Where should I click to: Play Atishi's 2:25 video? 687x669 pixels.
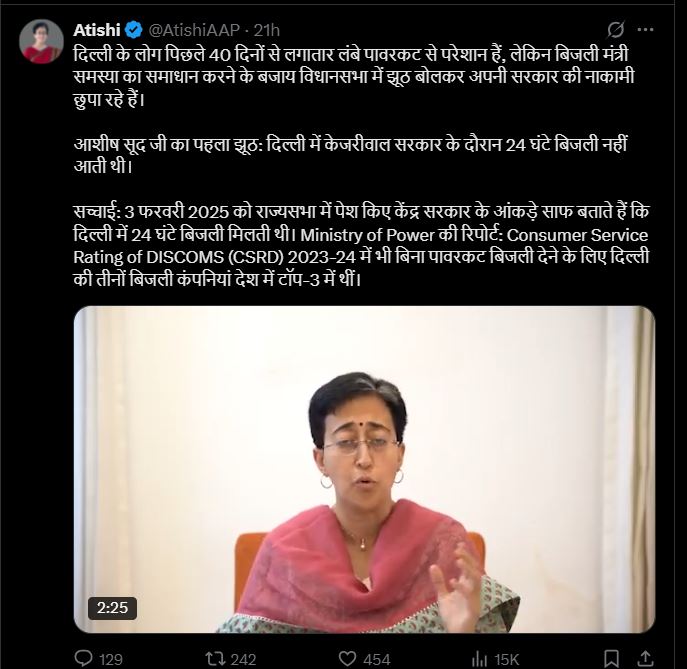pyautogui.click(x=364, y=468)
